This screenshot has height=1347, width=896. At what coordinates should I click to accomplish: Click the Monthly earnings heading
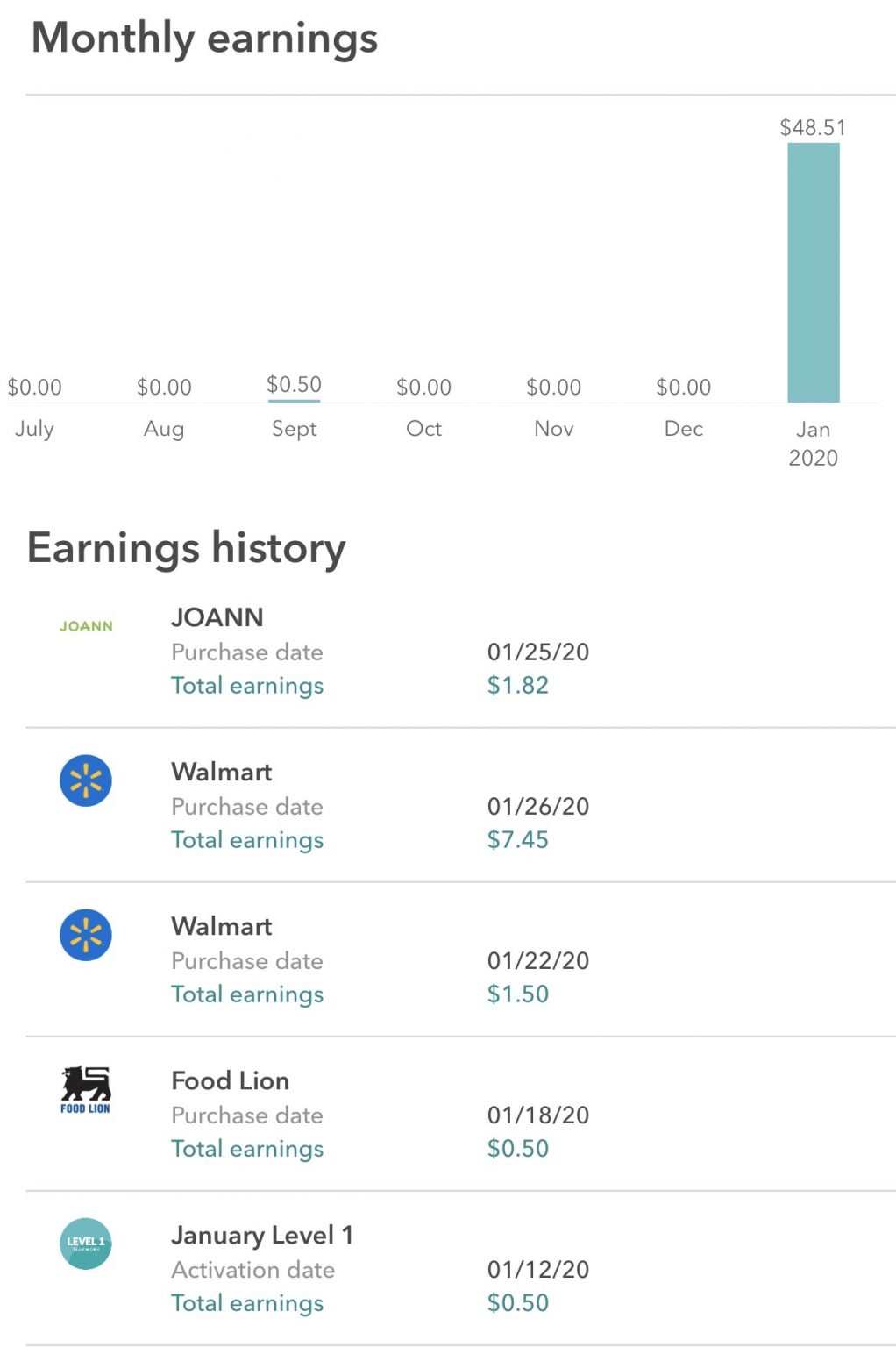coord(204,38)
